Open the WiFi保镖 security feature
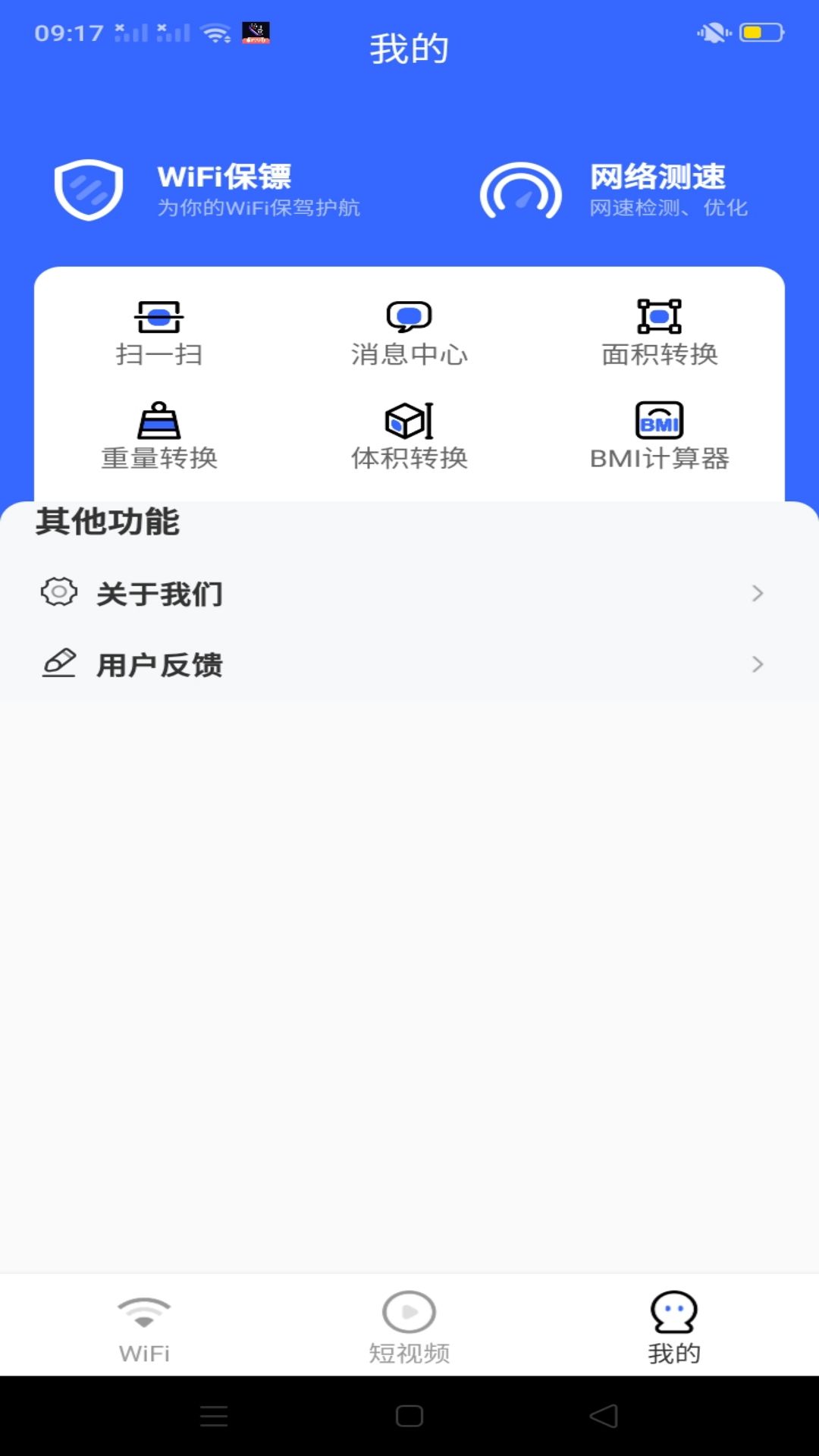The image size is (819, 1456). point(206,190)
